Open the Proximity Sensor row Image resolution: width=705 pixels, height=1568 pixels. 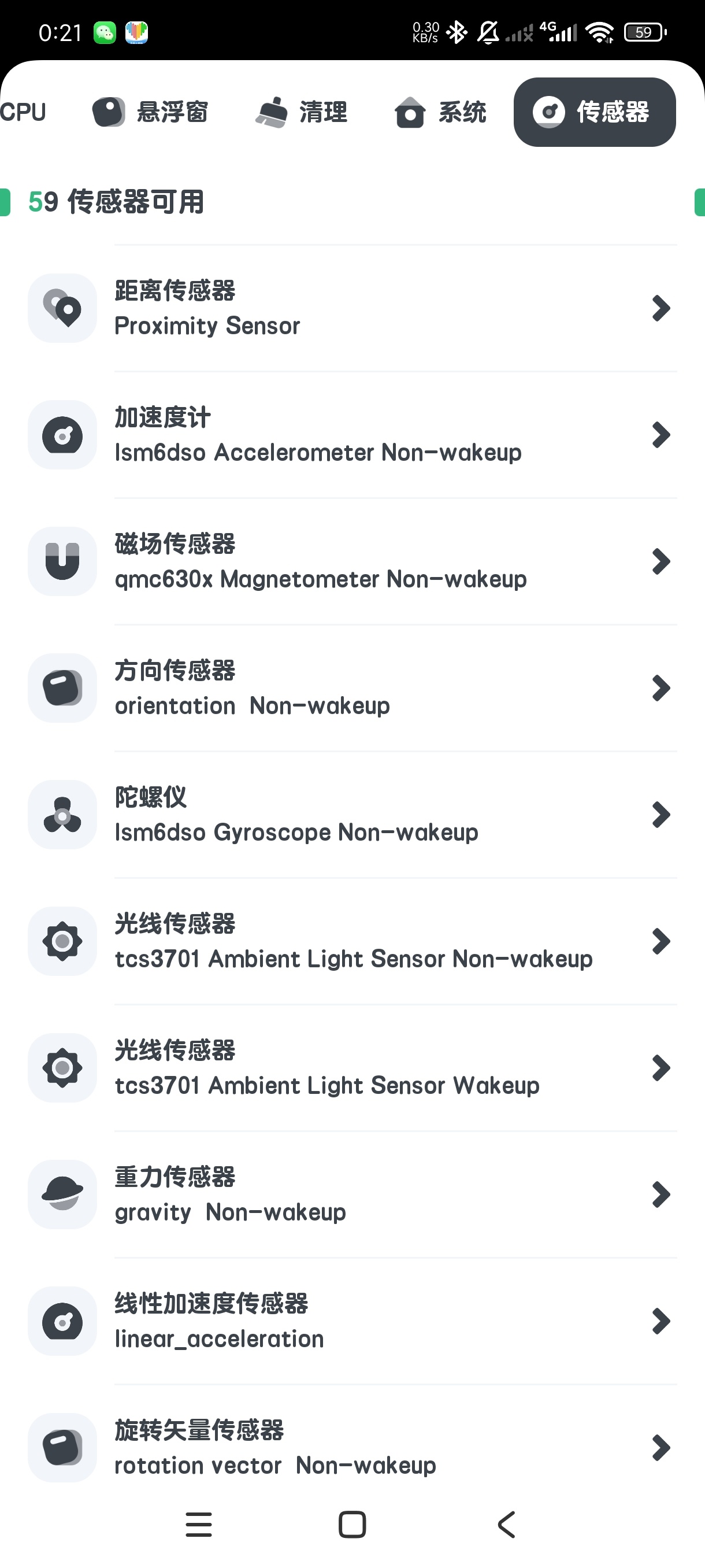tap(352, 309)
